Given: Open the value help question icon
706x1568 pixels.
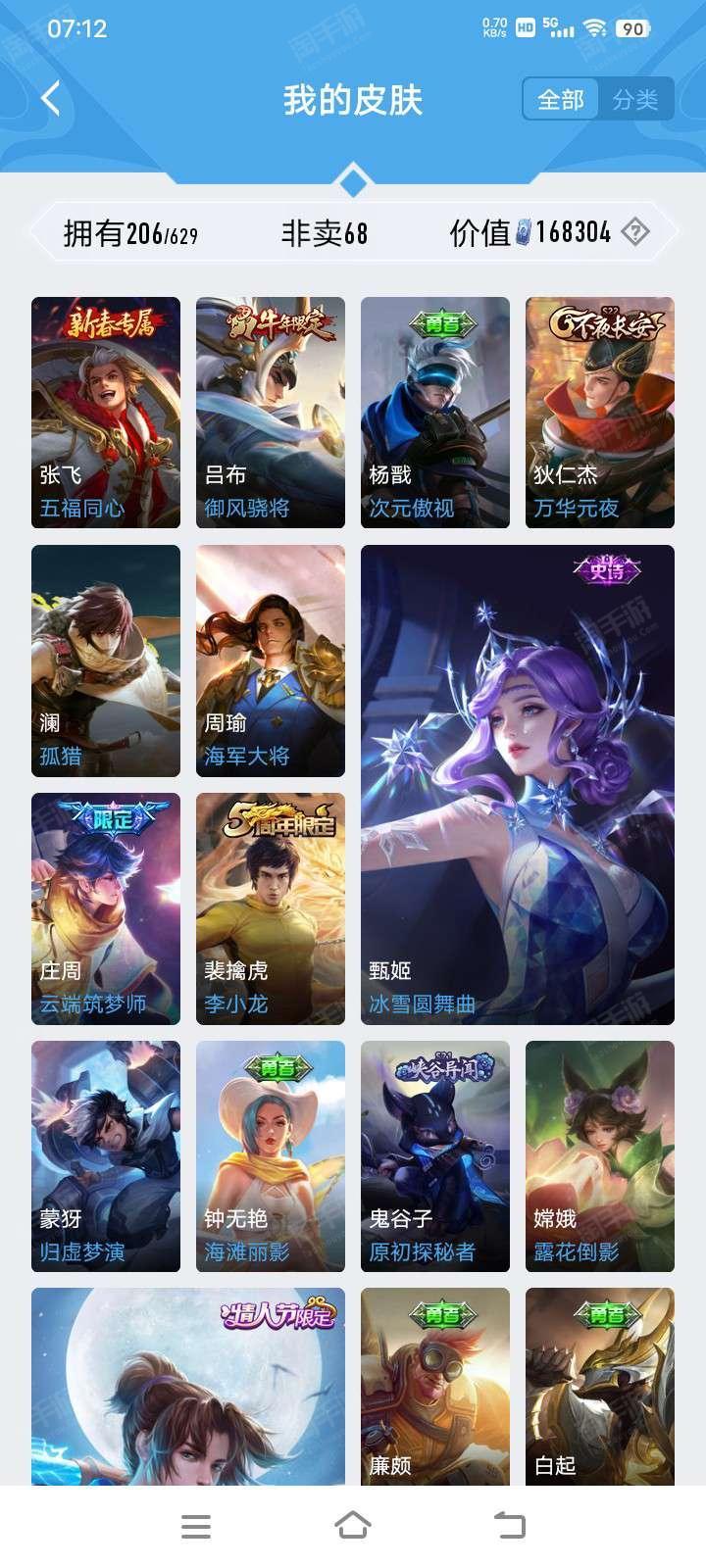Looking at the screenshot, I should point(635,232).
